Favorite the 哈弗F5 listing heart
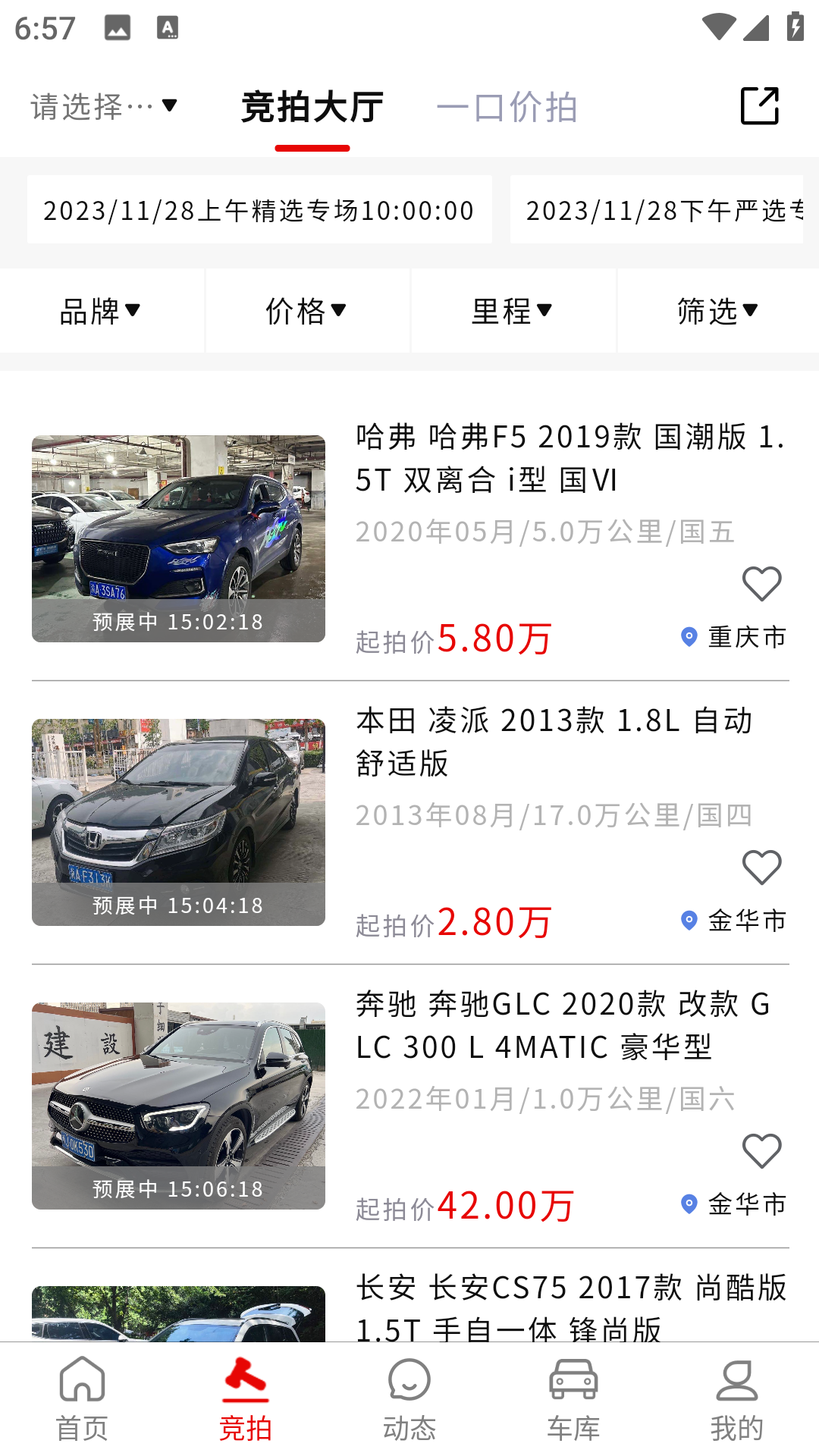Image resolution: width=819 pixels, height=1456 pixels. 761,583
